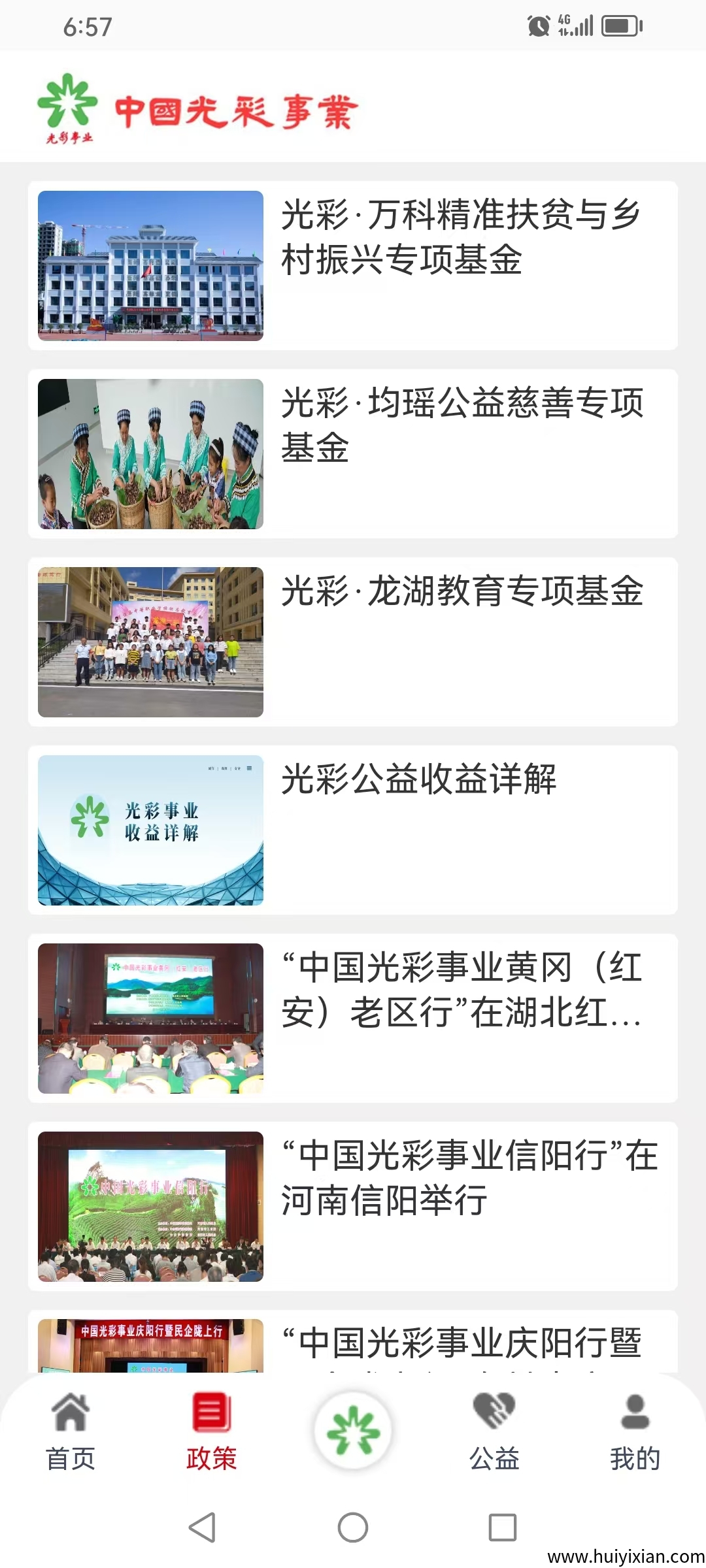Switch to the 公益 tab
Image resolution: width=706 pixels, height=1568 pixels.
click(494, 1431)
